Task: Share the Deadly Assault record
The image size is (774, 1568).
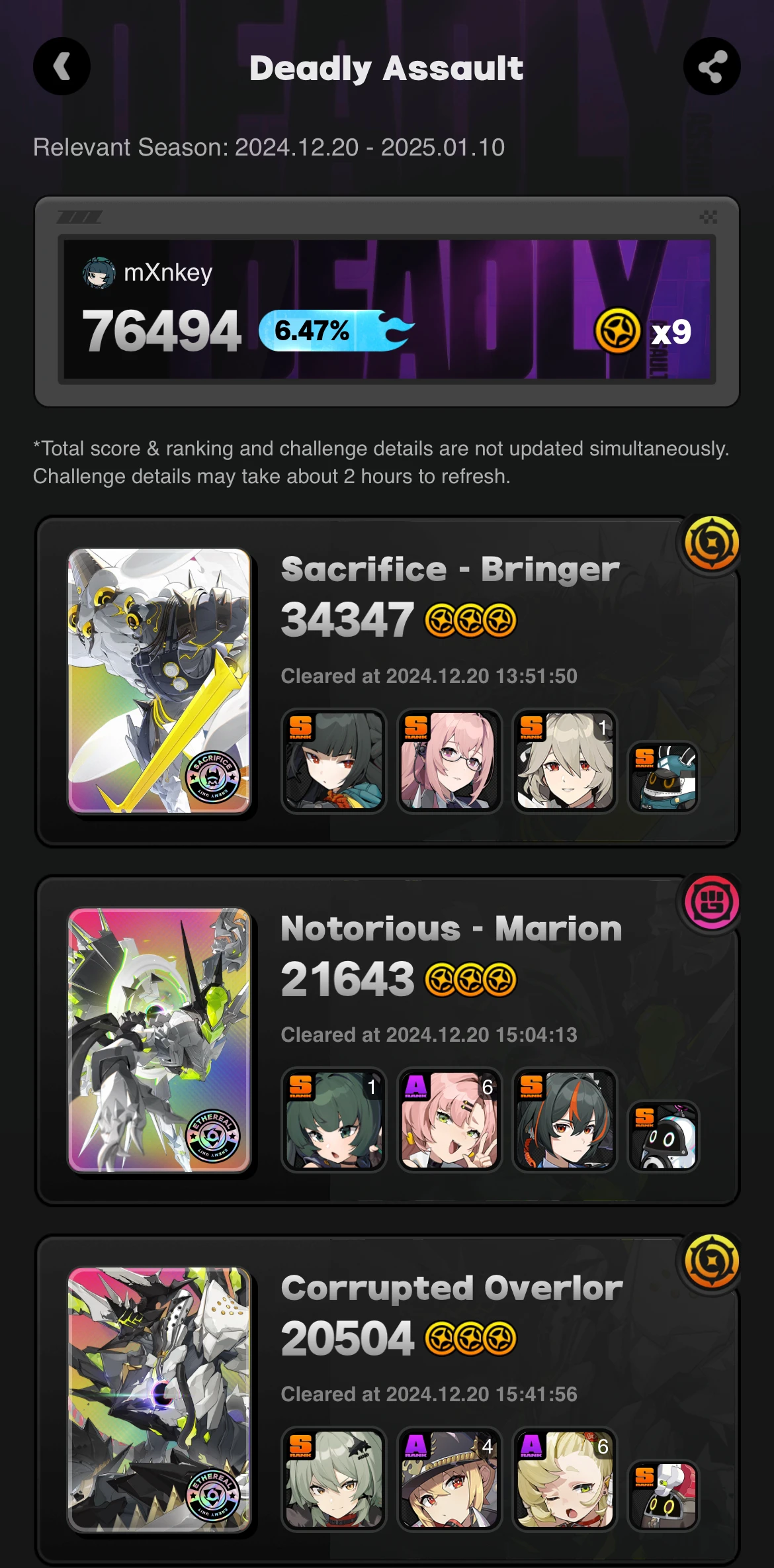Action: tap(711, 66)
